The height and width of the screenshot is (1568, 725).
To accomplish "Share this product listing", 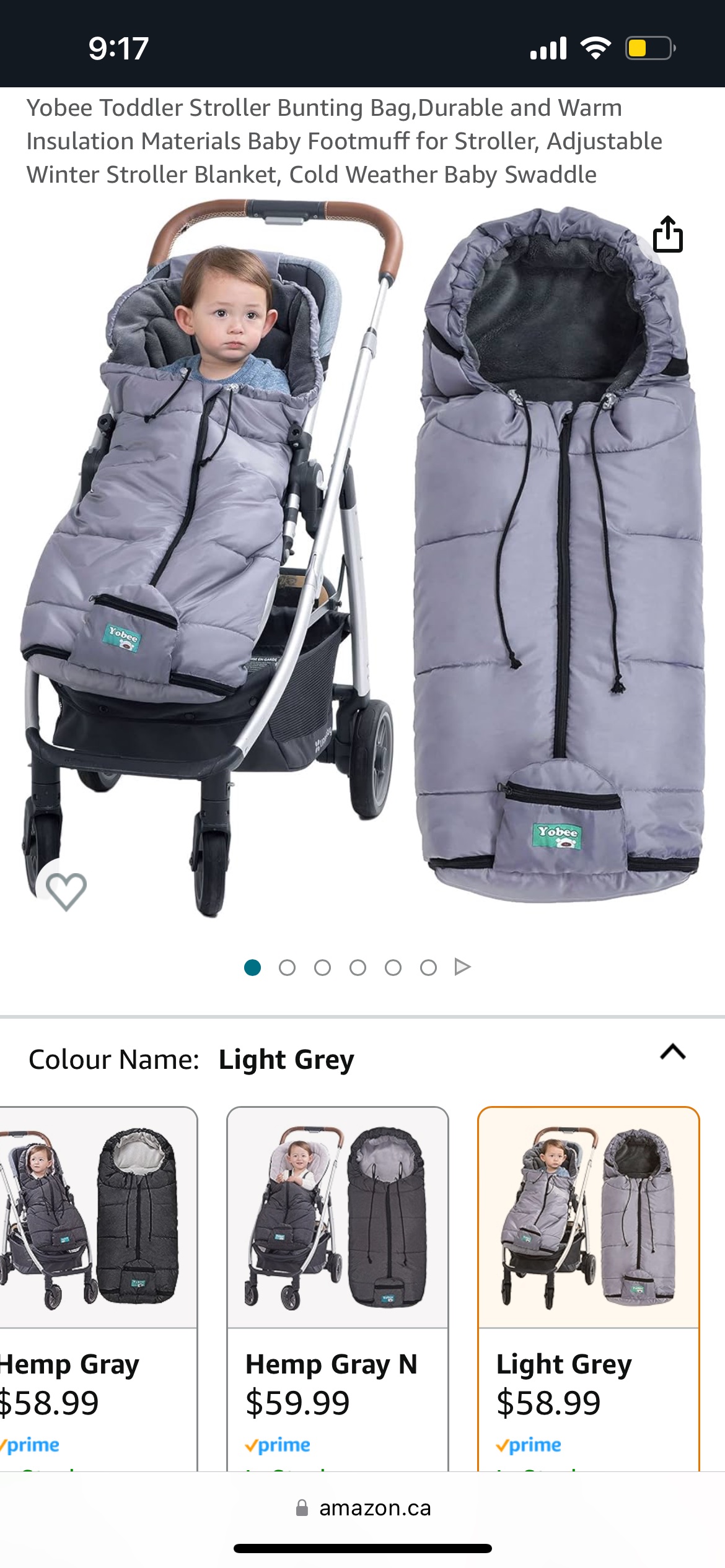I will (667, 234).
